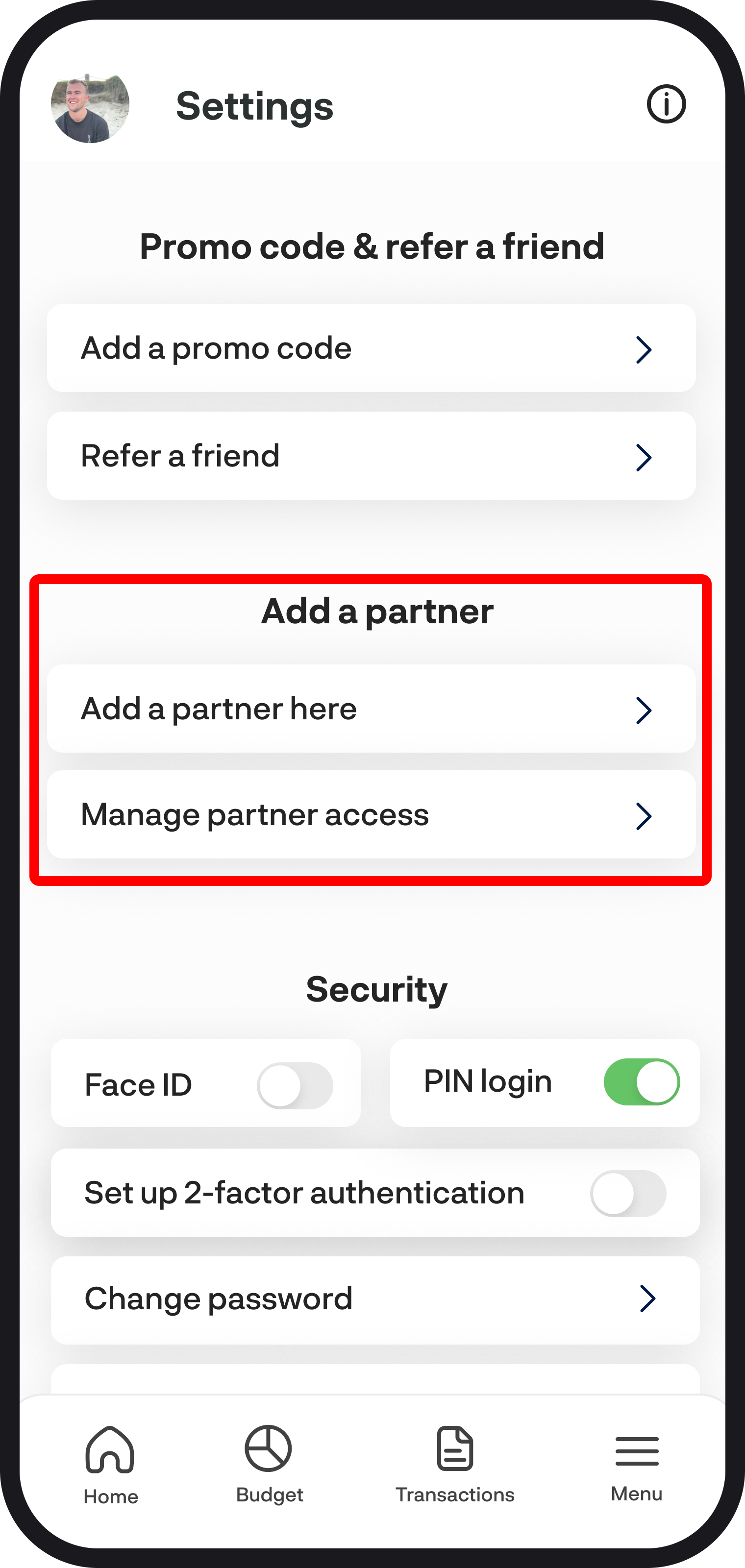Go to the Home tab
Screen dimensions: 745x1568
111,1465
